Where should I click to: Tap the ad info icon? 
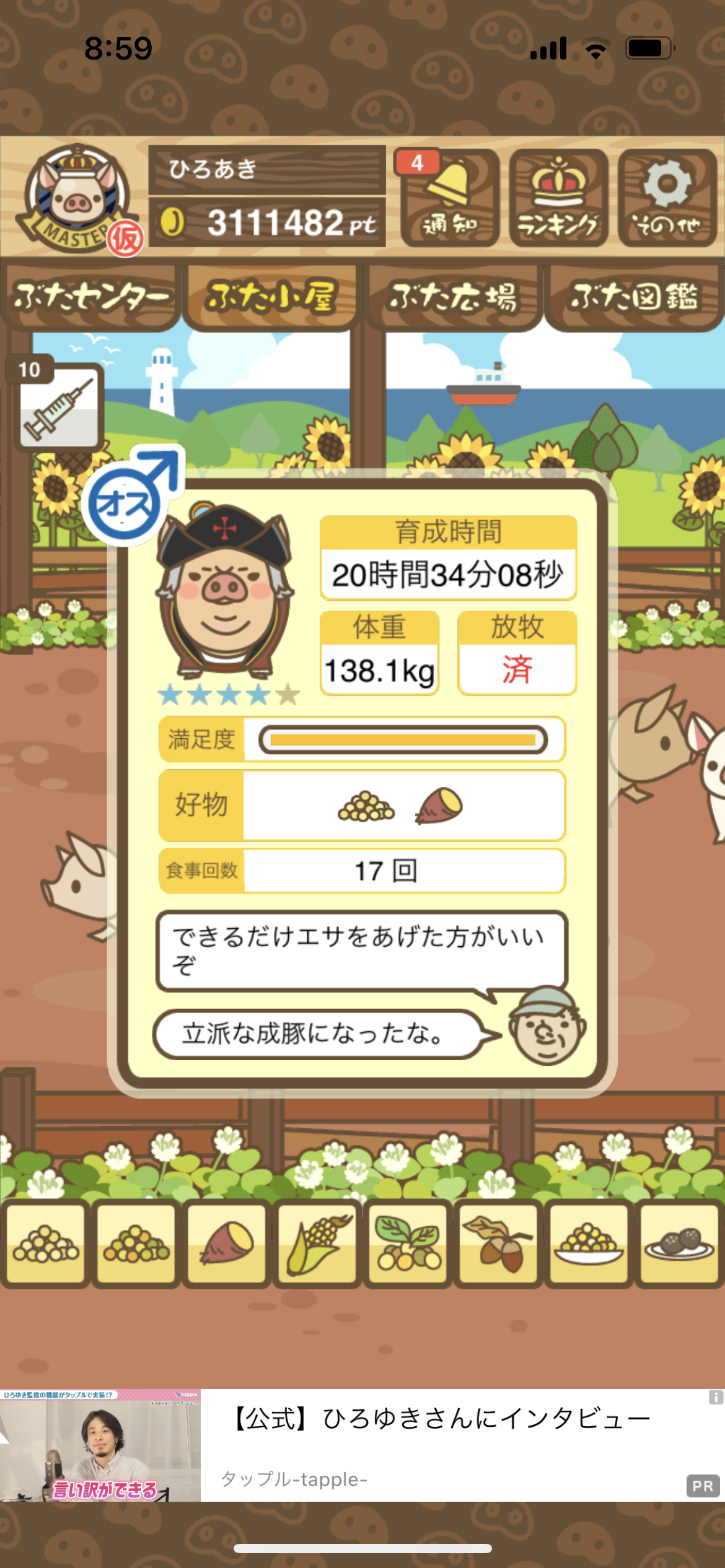click(x=716, y=1397)
